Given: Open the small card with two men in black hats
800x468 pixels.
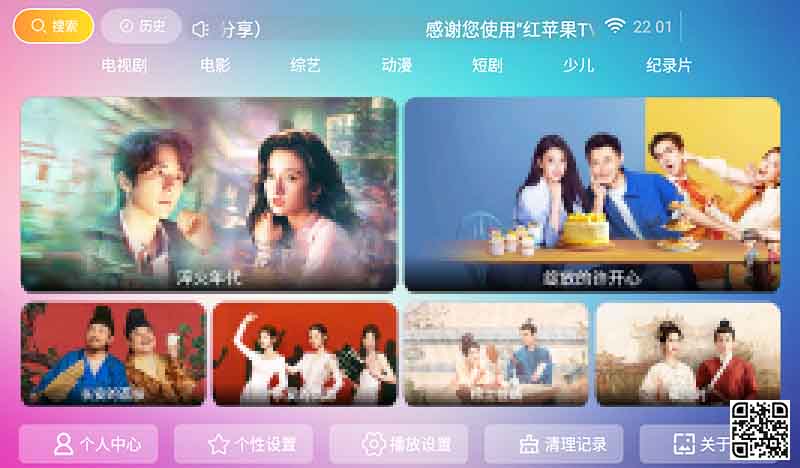Looking at the screenshot, I should (x=112, y=353).
